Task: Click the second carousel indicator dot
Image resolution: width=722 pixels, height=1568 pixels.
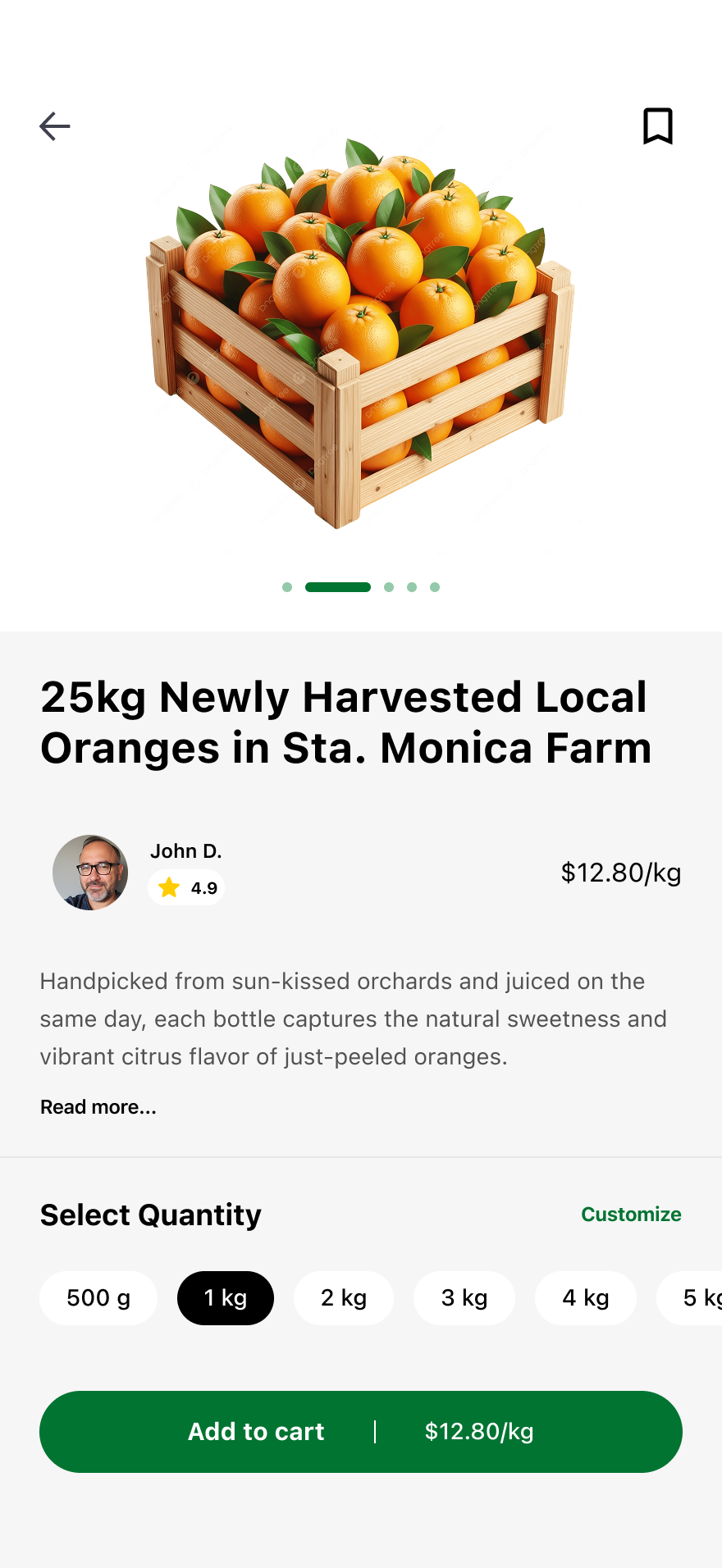Action: point(337,586)
